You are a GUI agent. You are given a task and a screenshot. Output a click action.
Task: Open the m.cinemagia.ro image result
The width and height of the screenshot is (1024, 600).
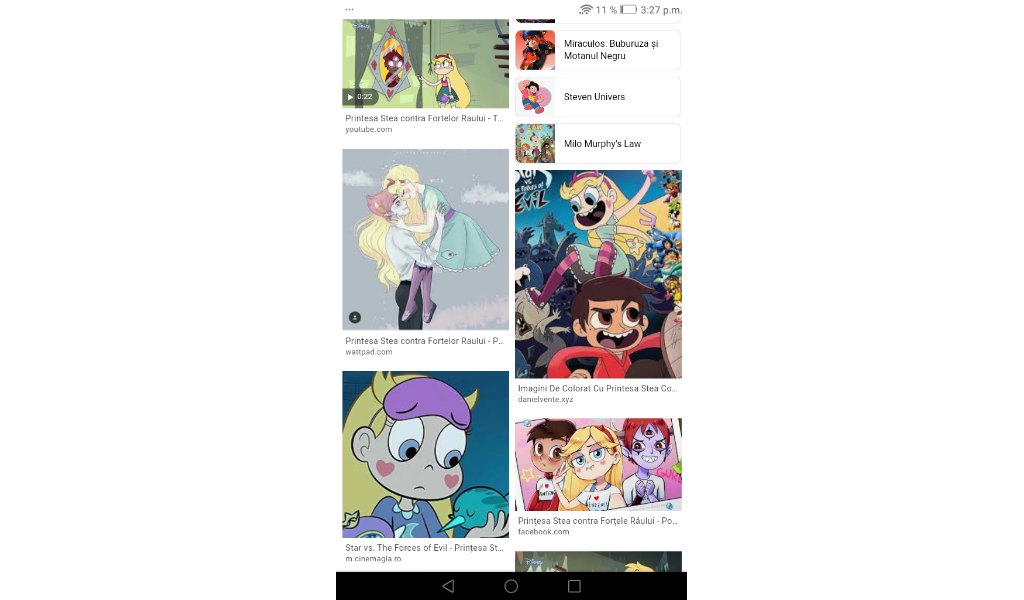[x=425, y=454]
